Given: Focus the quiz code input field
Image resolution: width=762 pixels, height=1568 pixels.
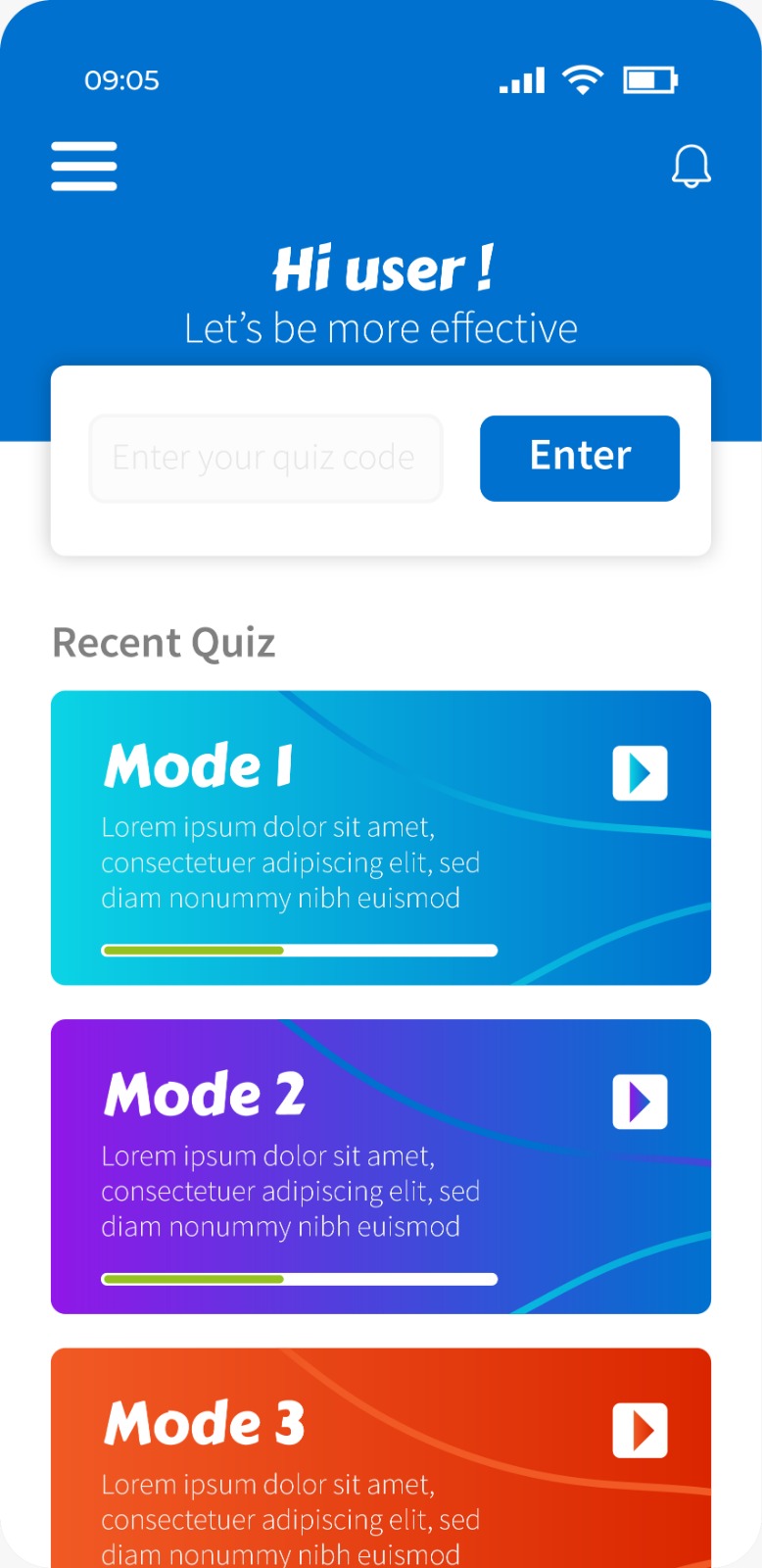Looking at the screenshot, I should pos(266,458).
